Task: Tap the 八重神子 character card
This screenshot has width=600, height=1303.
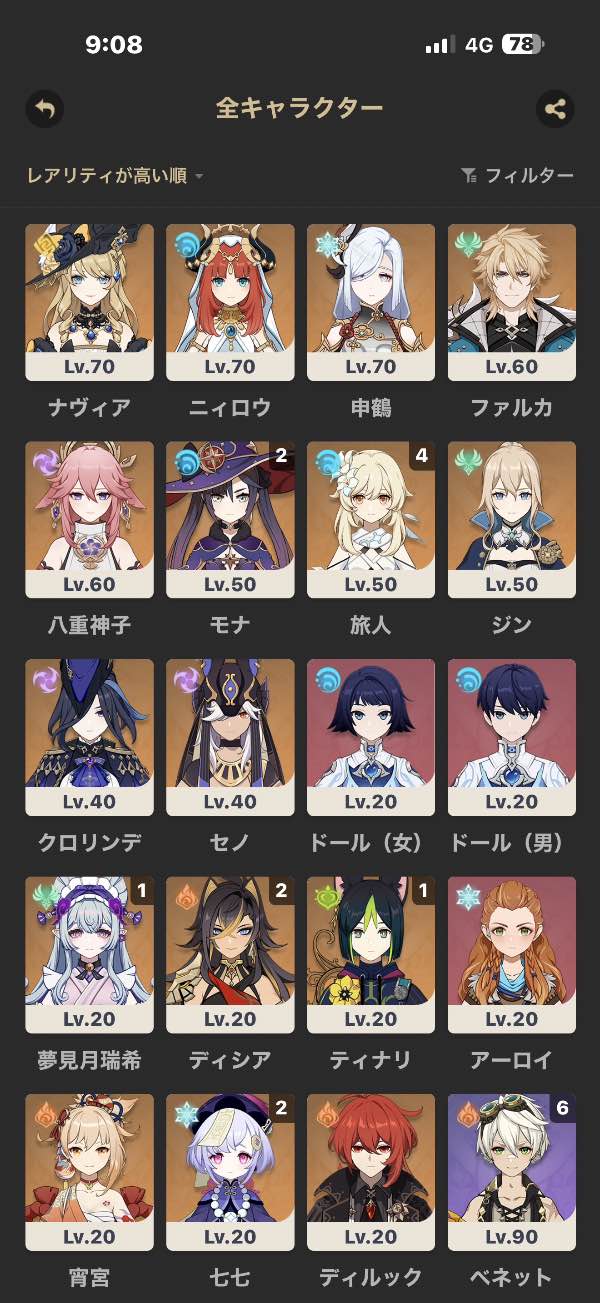Action: point(90,519)
